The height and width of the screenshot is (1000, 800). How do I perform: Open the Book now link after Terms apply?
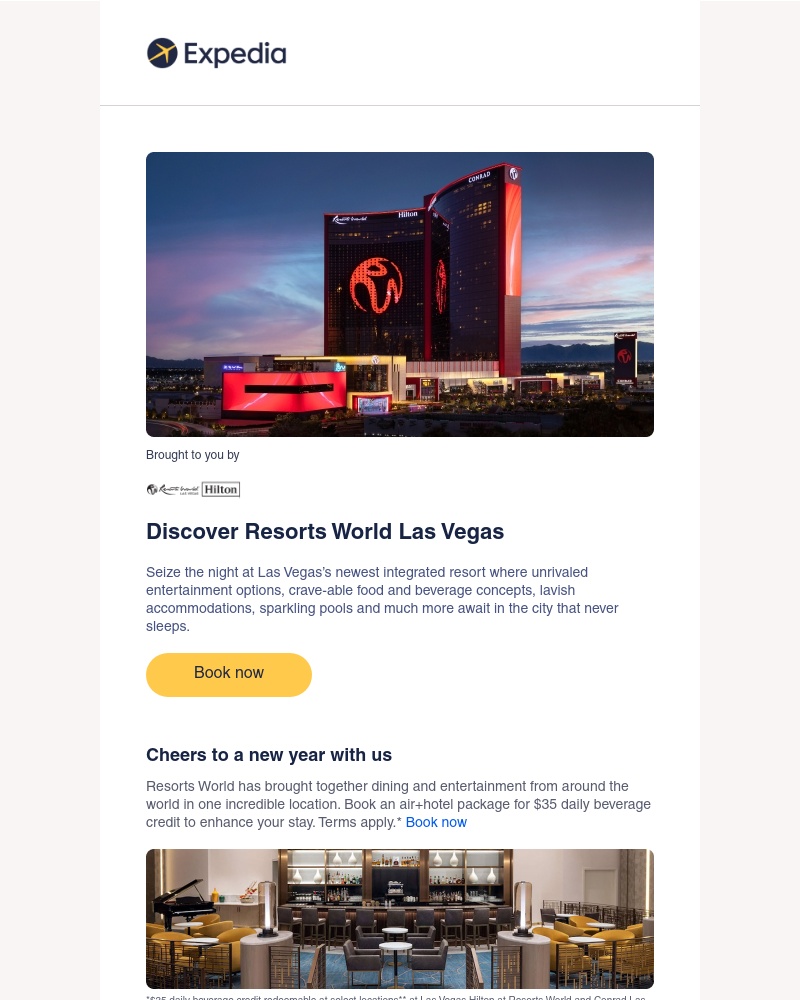436,823
